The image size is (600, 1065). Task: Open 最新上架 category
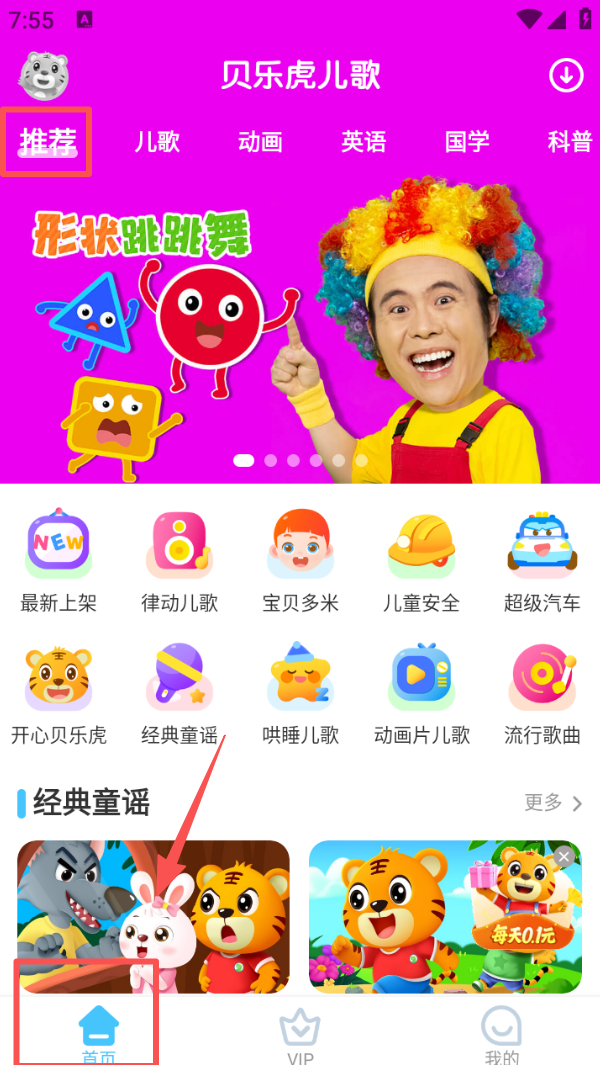pos(58,560)
